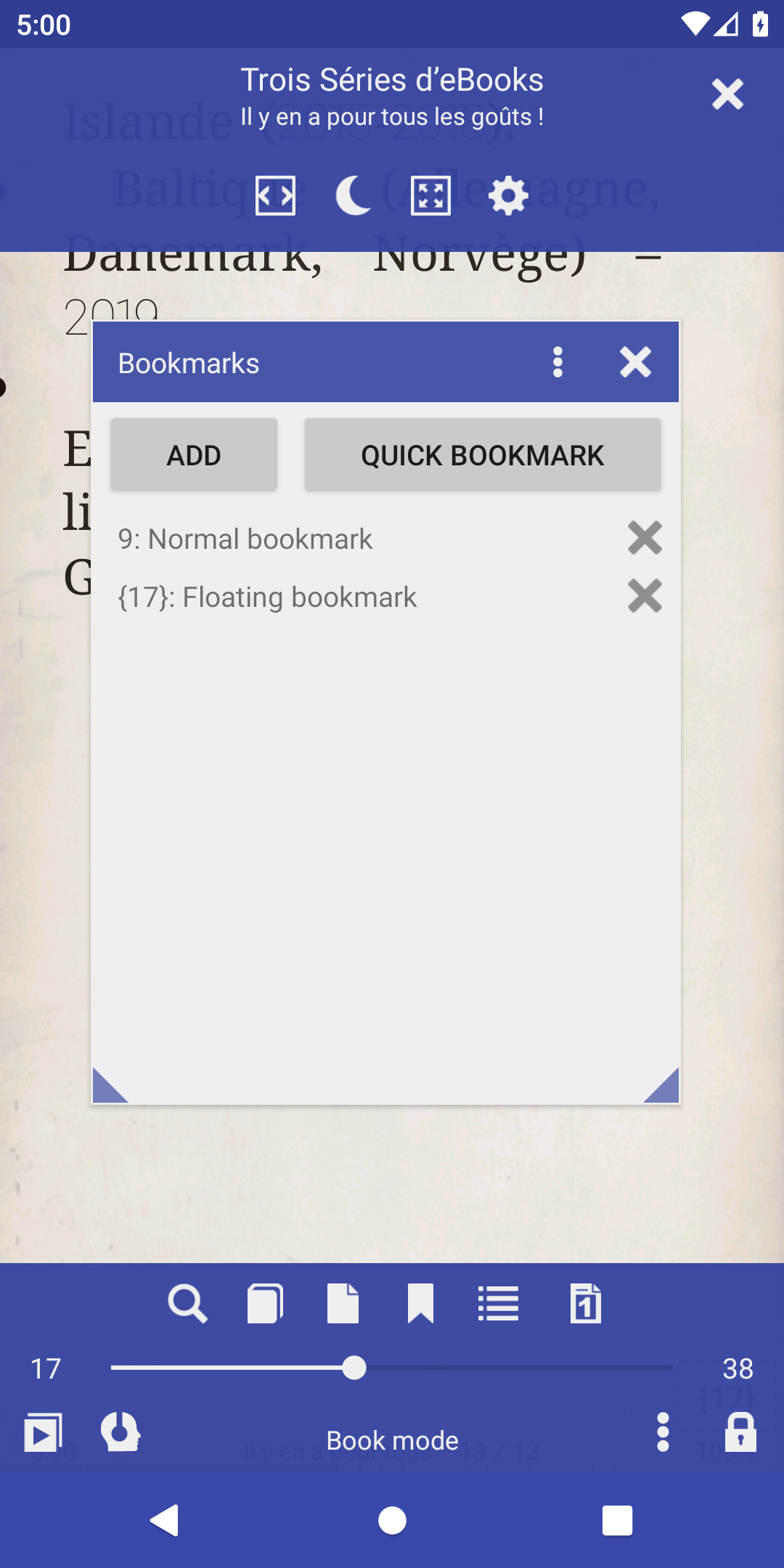Viewport: 784px width, 1568px height.
Task: Open bottom bar overflow menu
Action: coord(662,1432)
